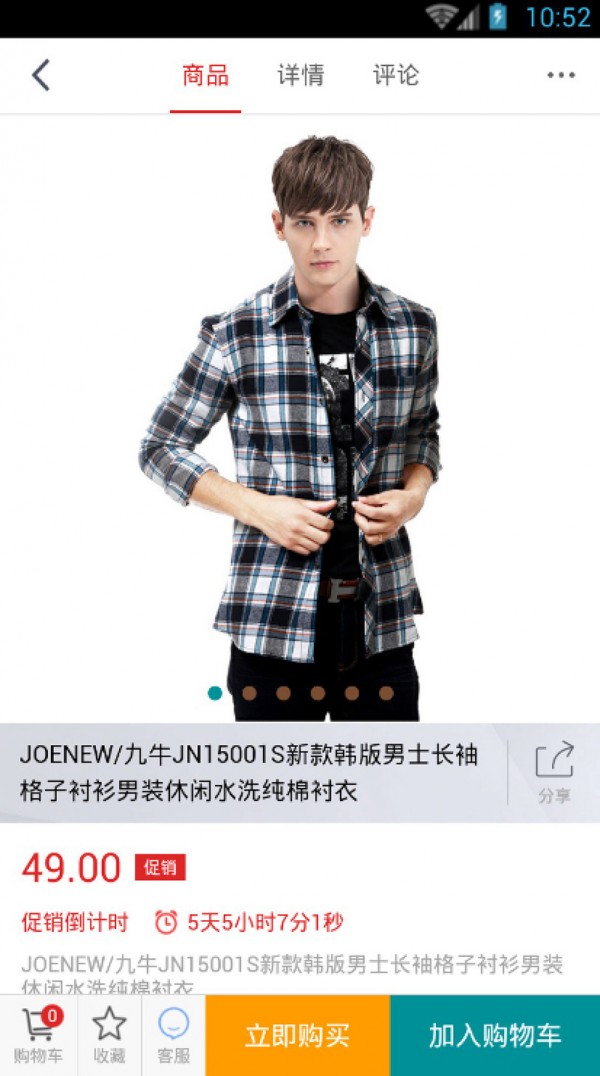Switch to the 详情 tab
The height and width of the screenshot is (1076, 600).
300,76
